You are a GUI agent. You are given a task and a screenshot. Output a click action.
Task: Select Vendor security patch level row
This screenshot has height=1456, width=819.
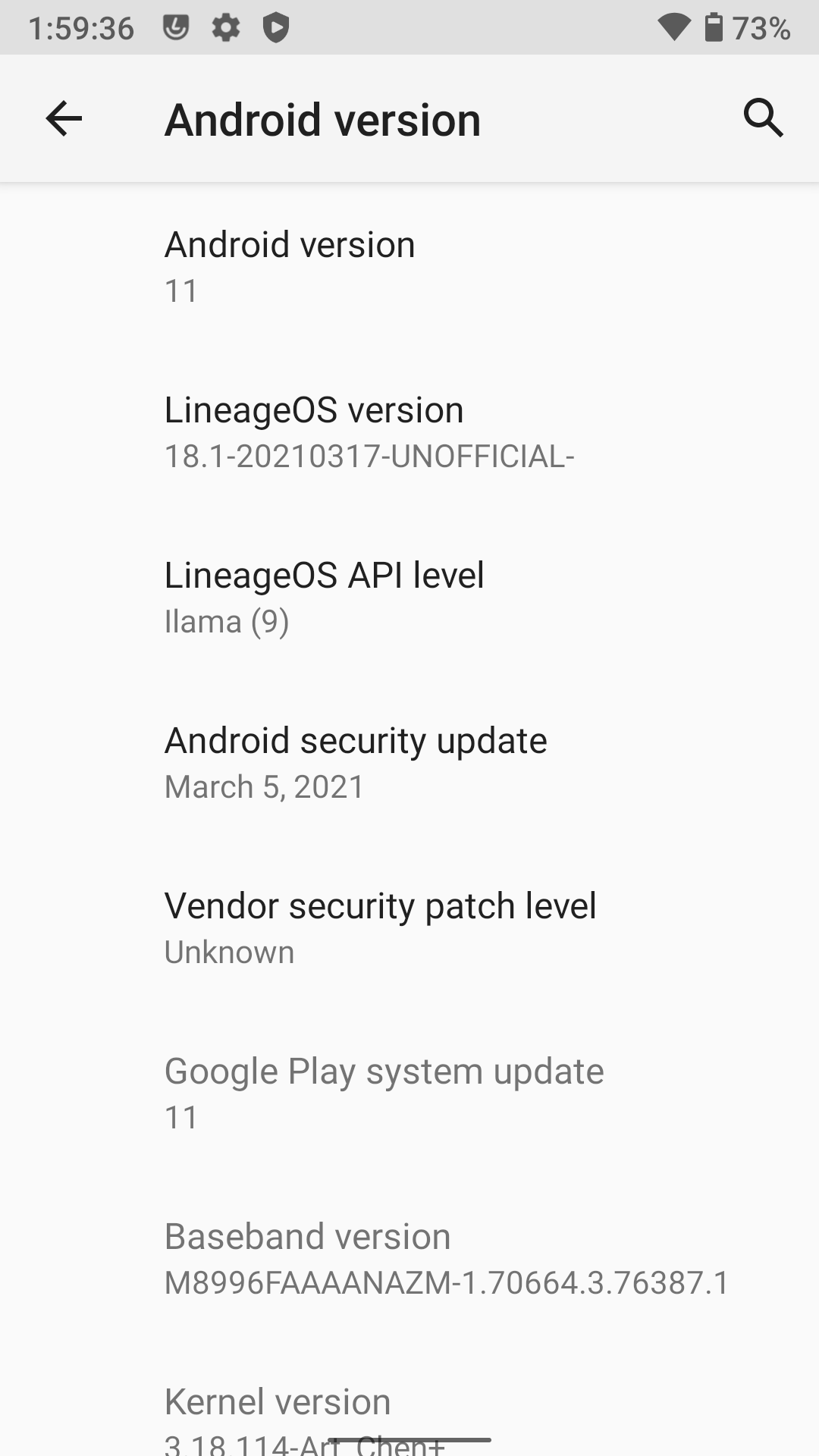pyautogui.click(x=409, y=927)
